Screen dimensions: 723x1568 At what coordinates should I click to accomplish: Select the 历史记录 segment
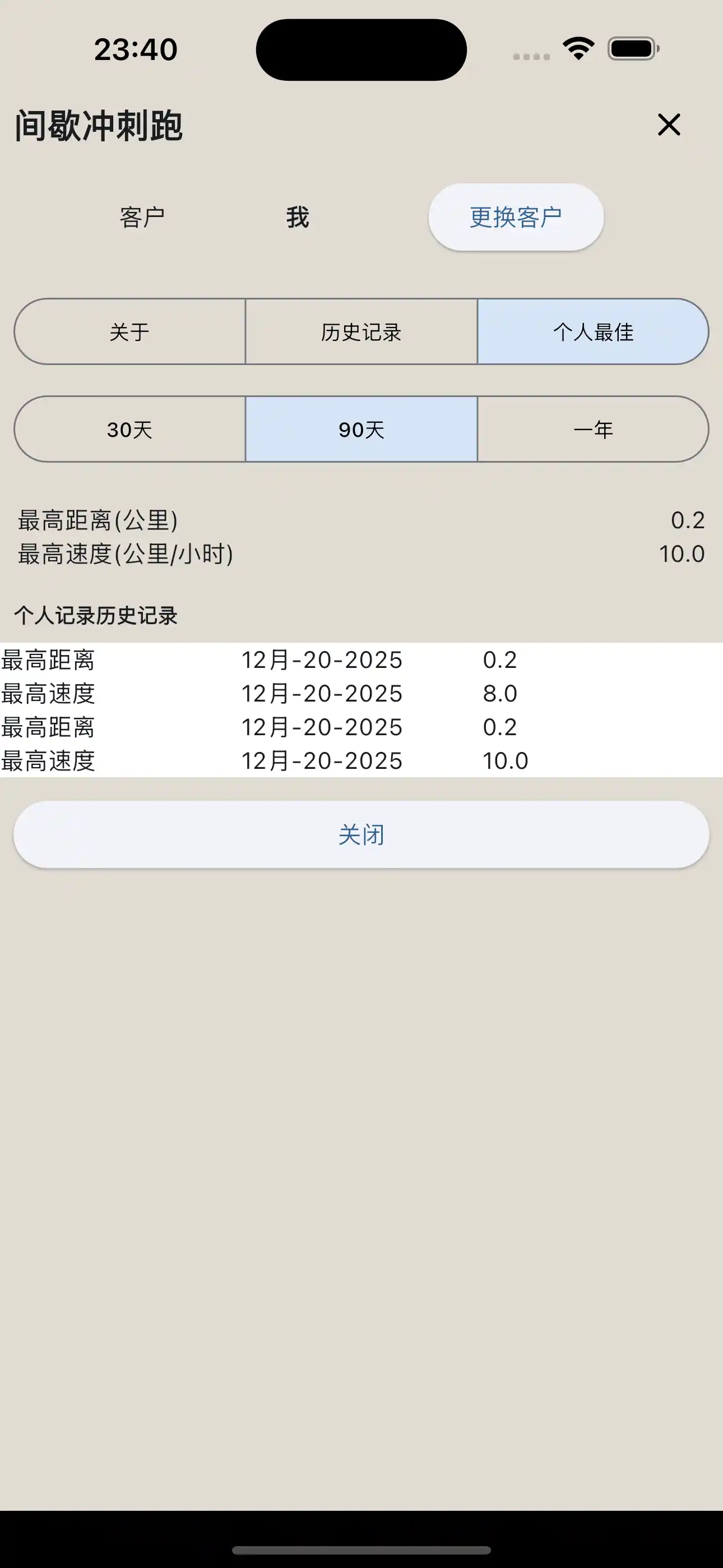361,333
